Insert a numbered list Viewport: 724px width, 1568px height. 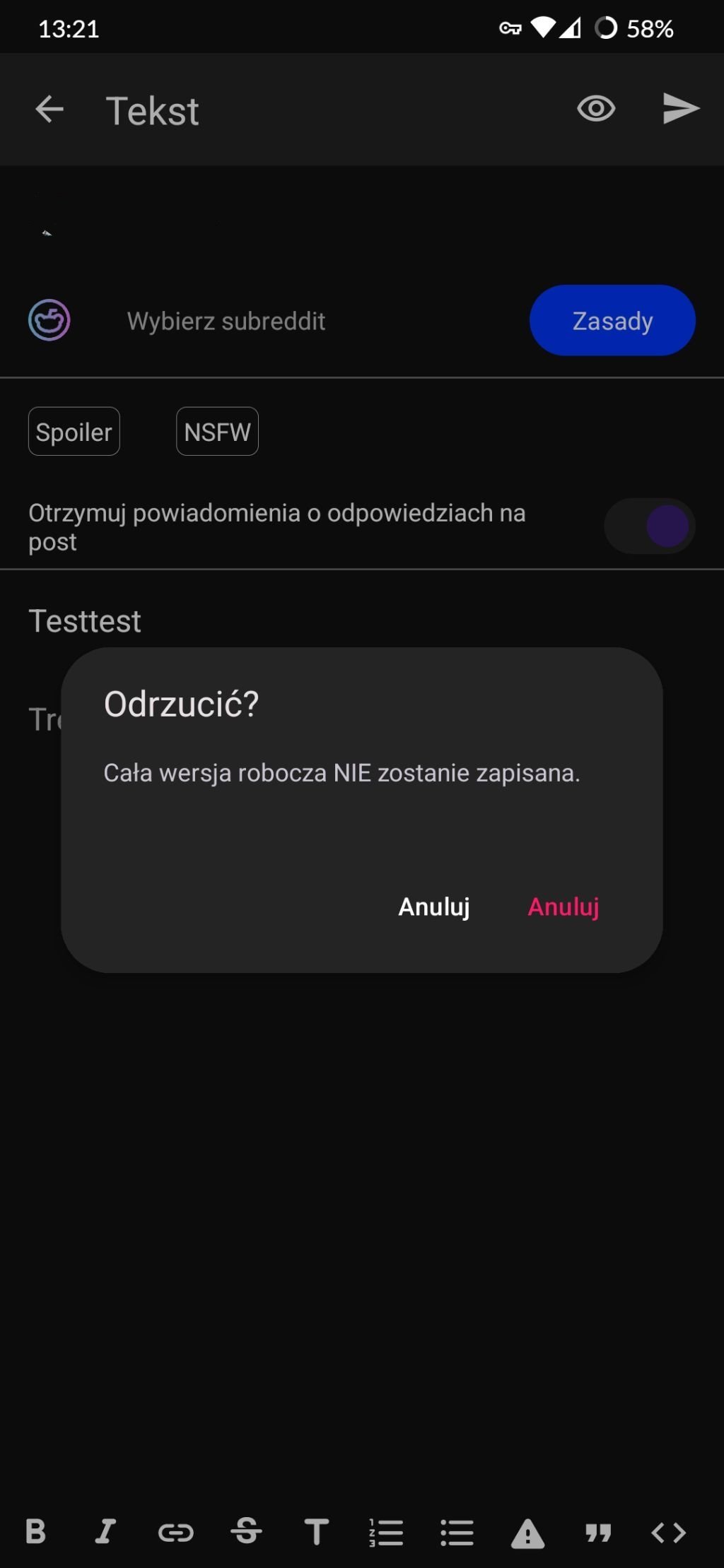[x=386, y=1532]
